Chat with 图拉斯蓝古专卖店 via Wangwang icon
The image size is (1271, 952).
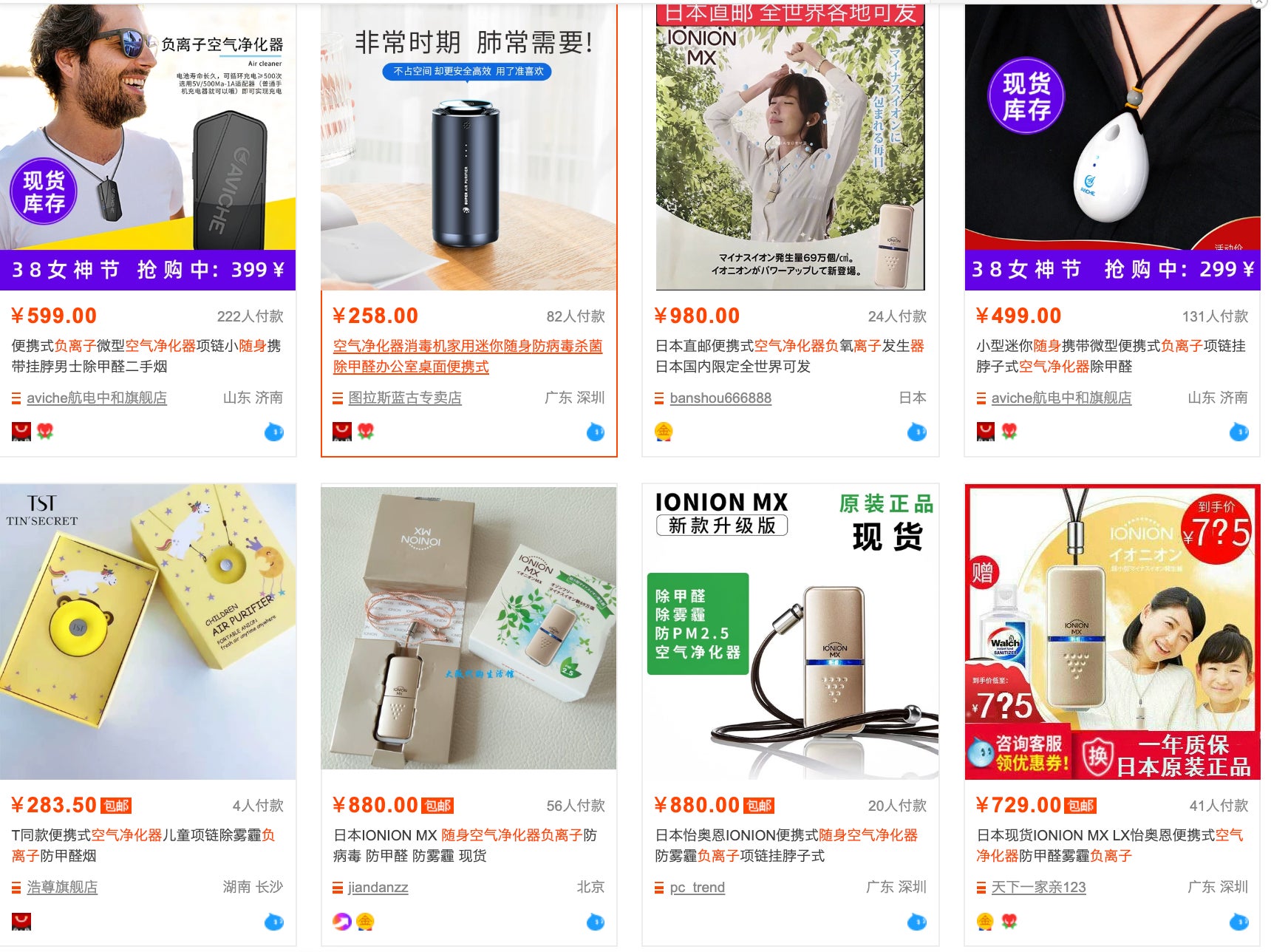click(595, 432)
